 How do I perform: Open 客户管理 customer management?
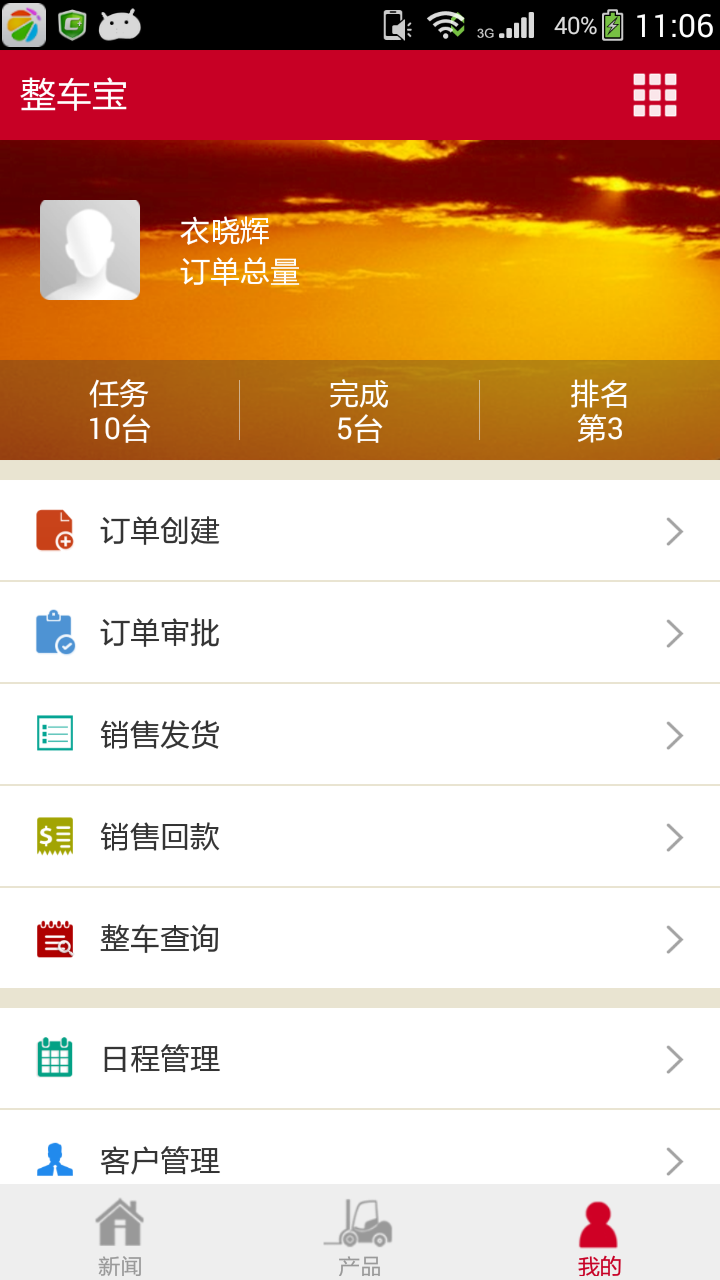point(360,1158)
